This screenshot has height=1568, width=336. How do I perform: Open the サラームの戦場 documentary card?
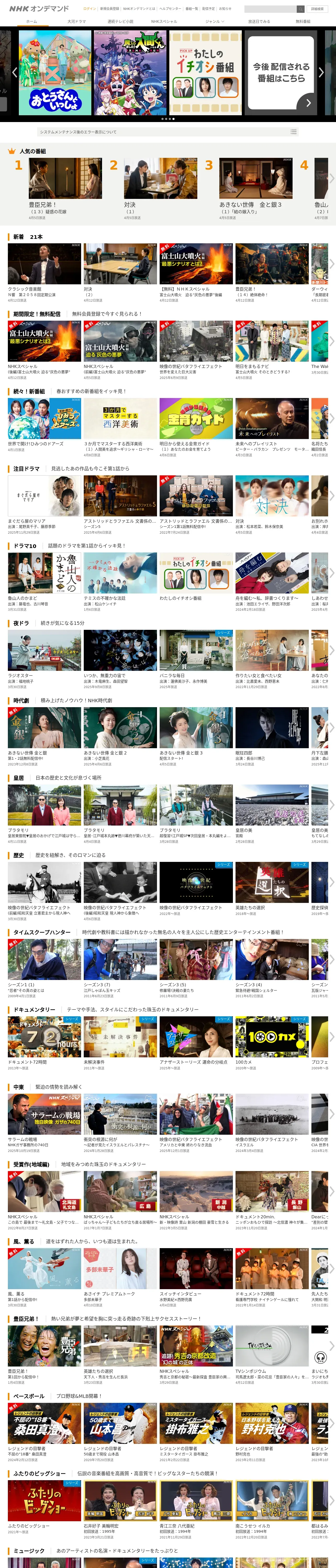point(44,1123)
